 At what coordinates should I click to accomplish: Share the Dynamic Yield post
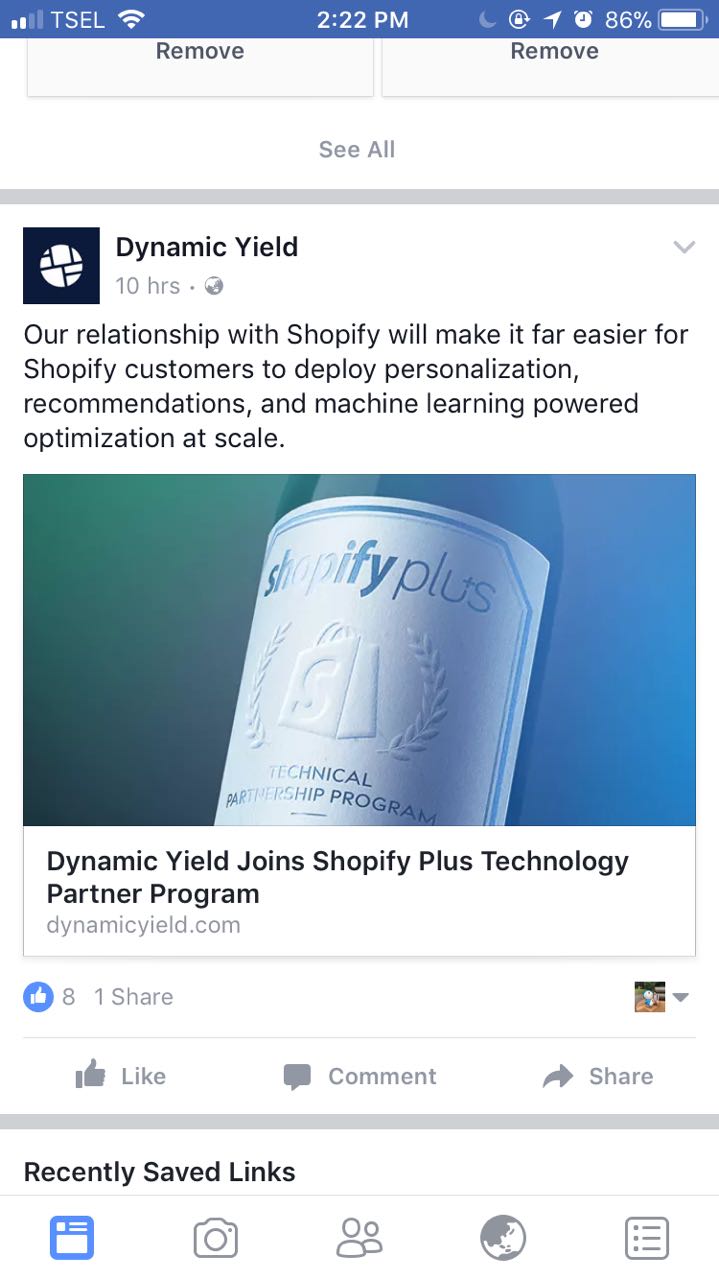point(598,1076)
